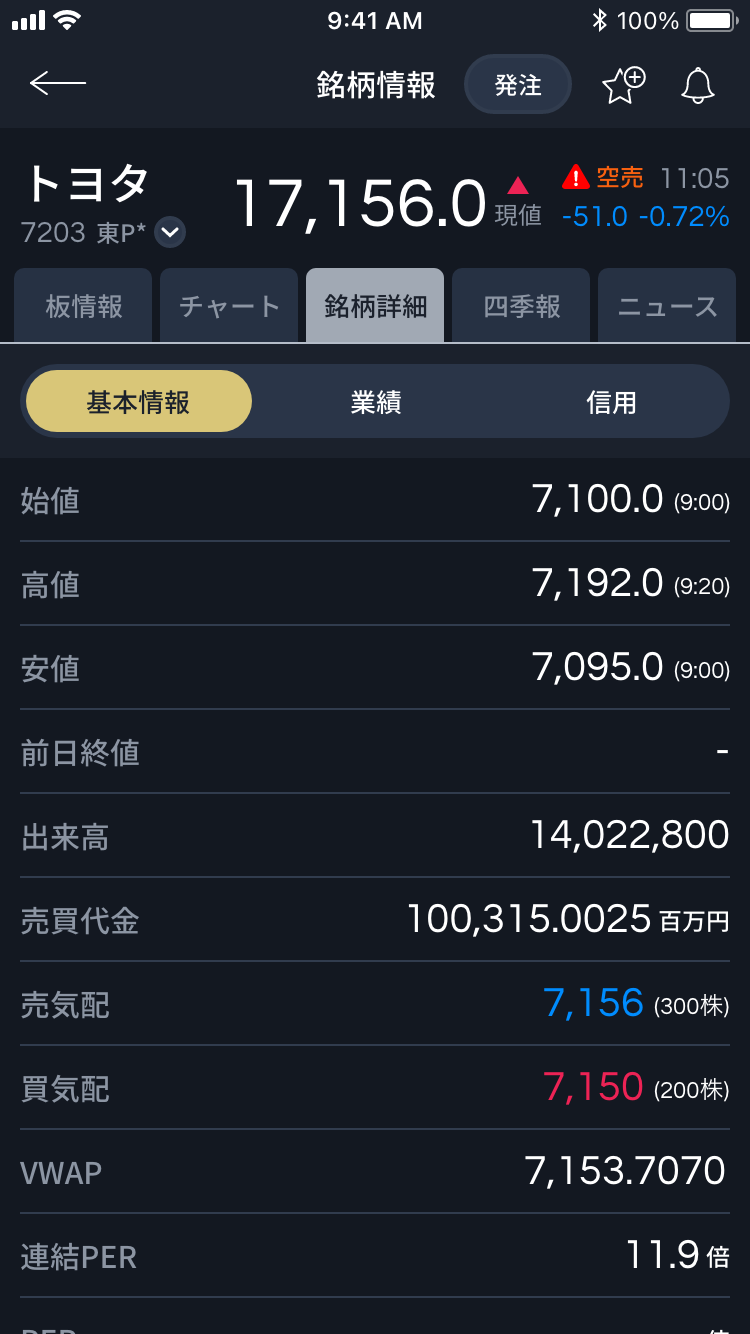Switch to the 板情報 tab
The height and width of the screenshot is (1334, 750).
pyautogui.click(x=84, y=306)
